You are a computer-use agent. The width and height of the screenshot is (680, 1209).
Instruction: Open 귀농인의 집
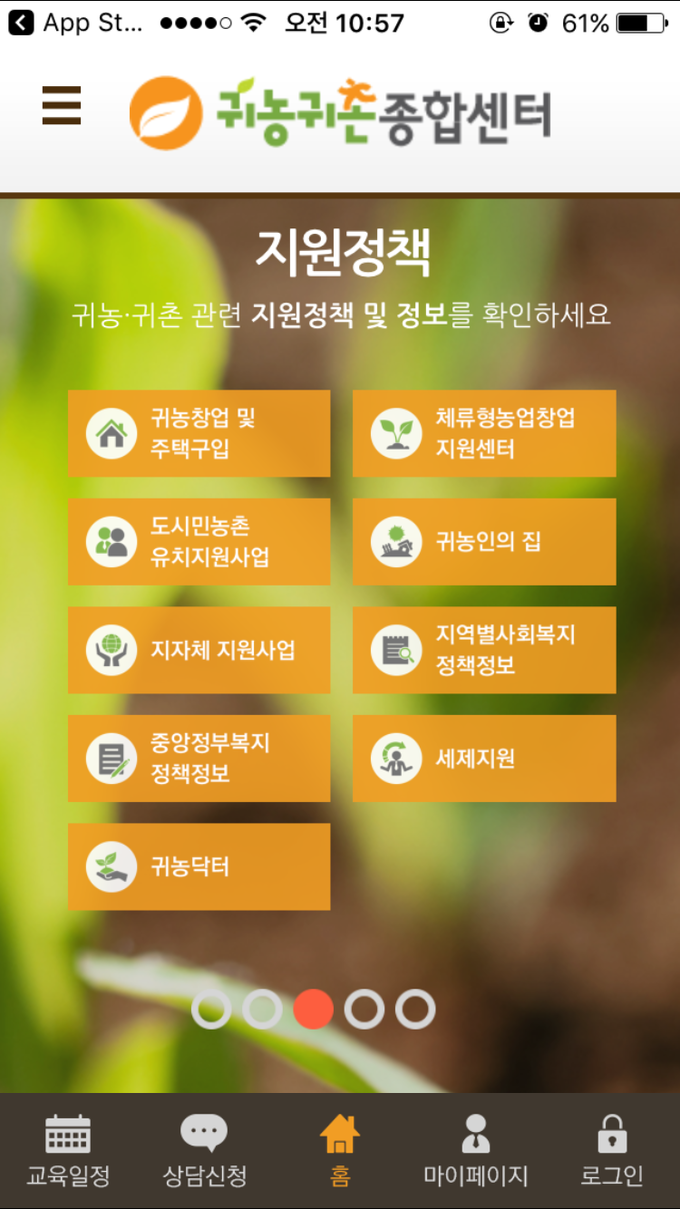[x=484, y=542]
